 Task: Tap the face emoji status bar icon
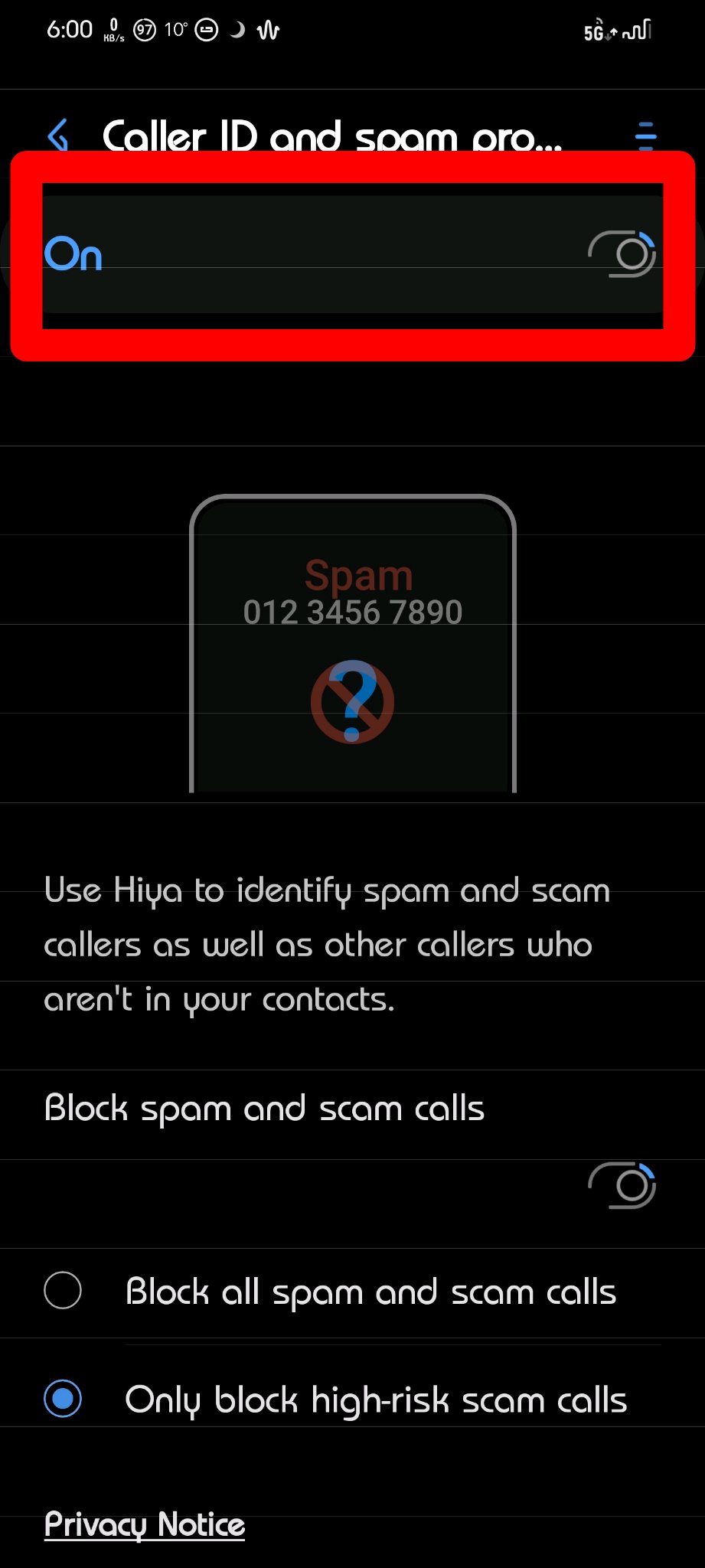point(206,30)
